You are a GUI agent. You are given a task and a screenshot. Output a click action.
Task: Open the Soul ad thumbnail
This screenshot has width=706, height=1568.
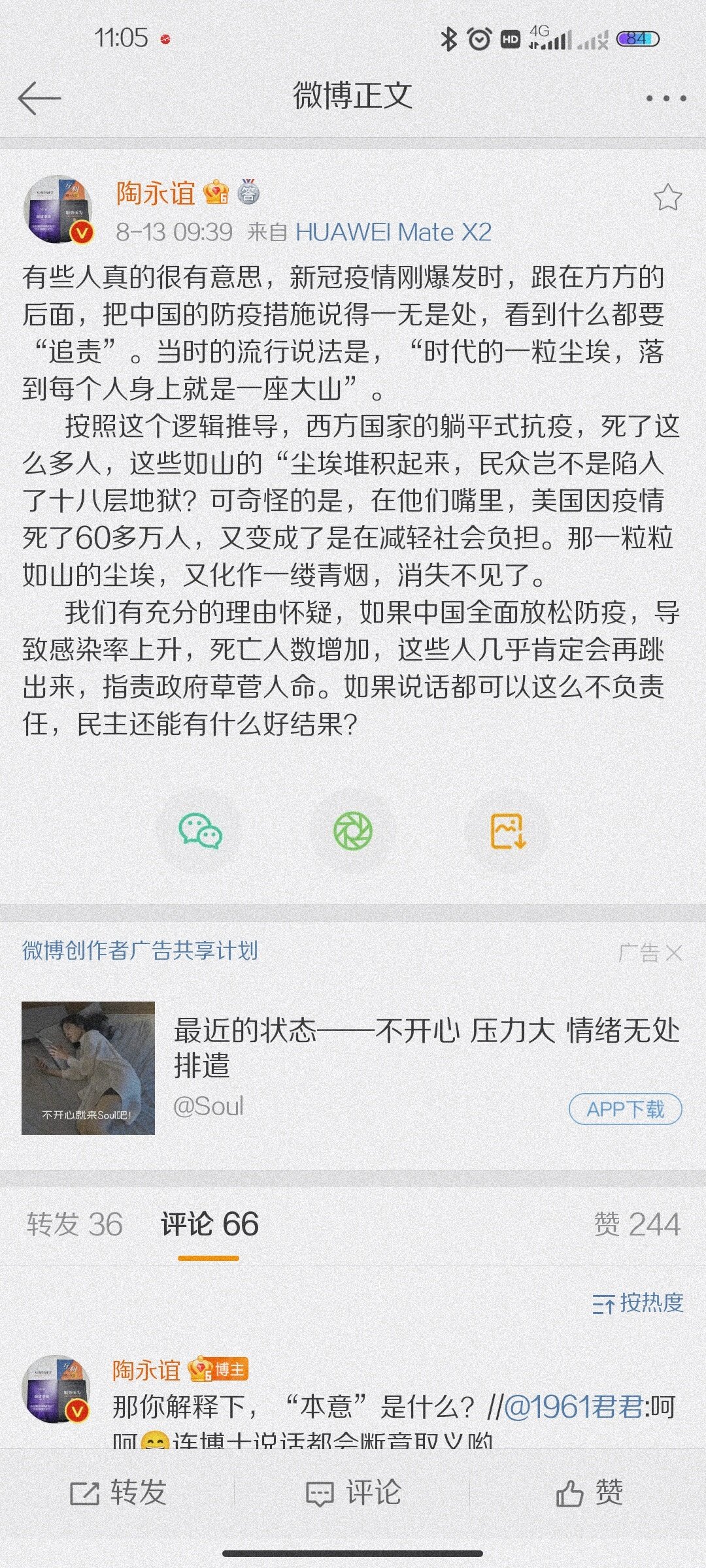tap(88, 1068)
